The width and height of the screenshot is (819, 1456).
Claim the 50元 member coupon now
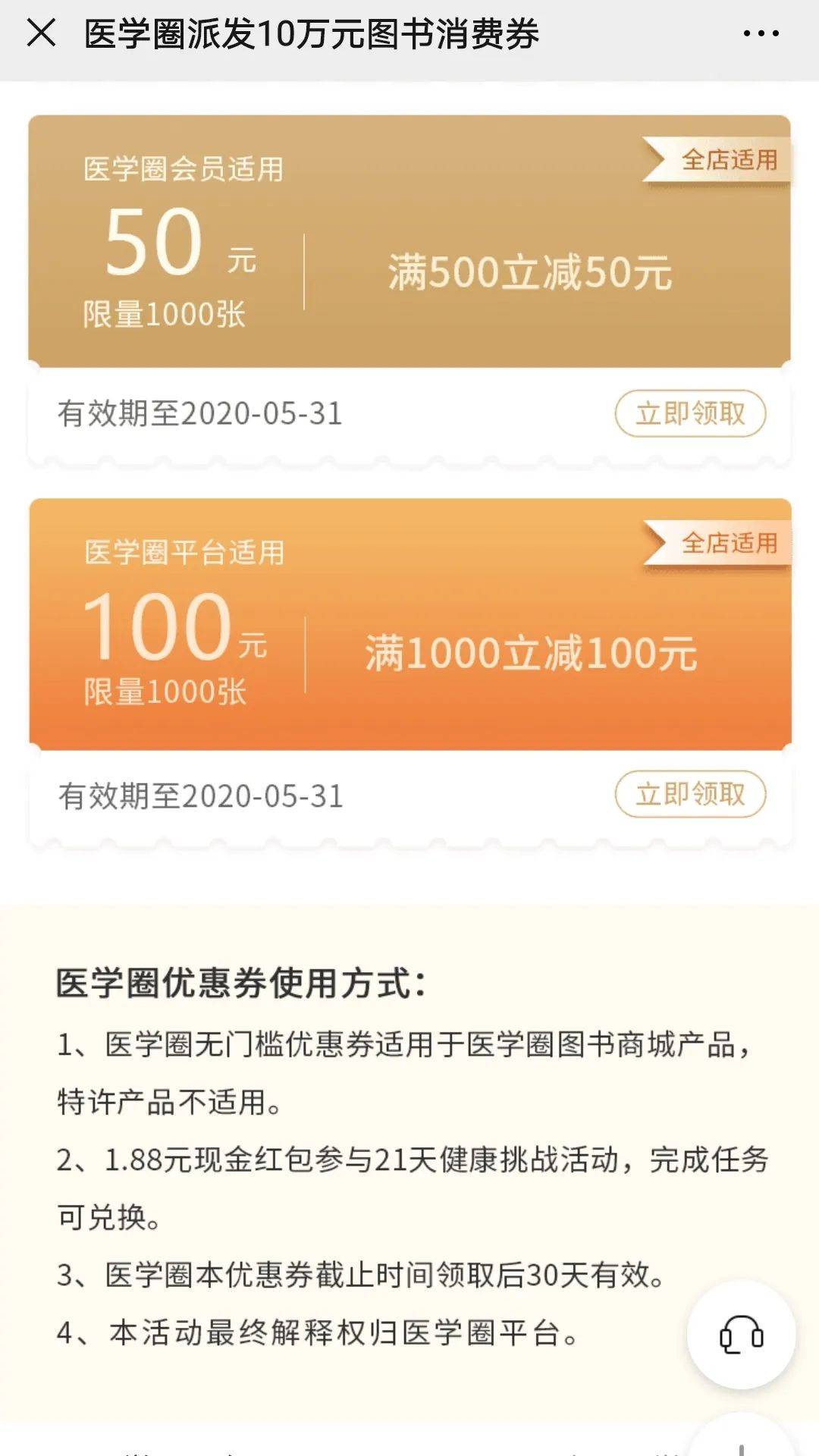(690, 413)
